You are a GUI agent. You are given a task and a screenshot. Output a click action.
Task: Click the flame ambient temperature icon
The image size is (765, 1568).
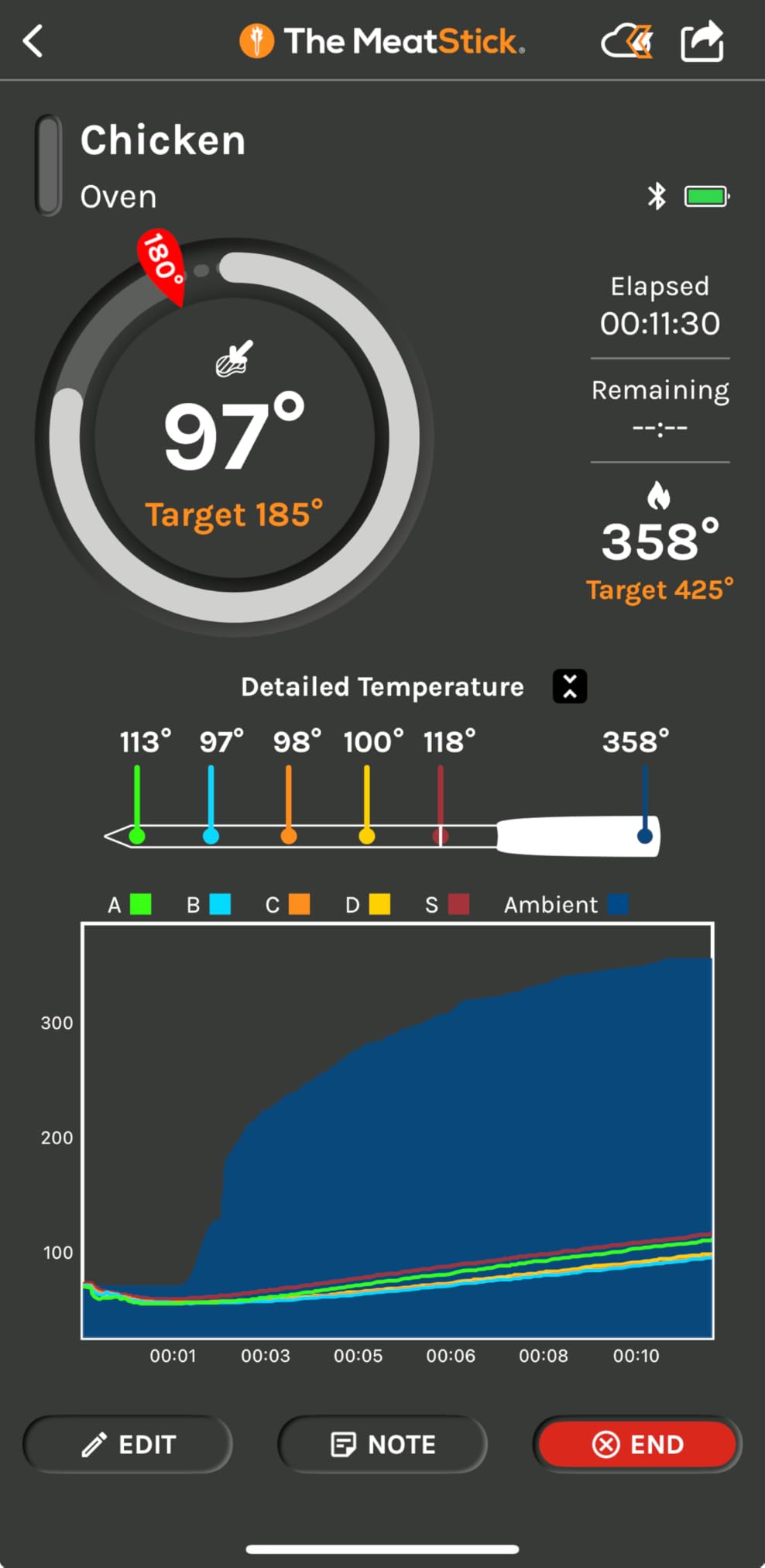click(657, 491)
